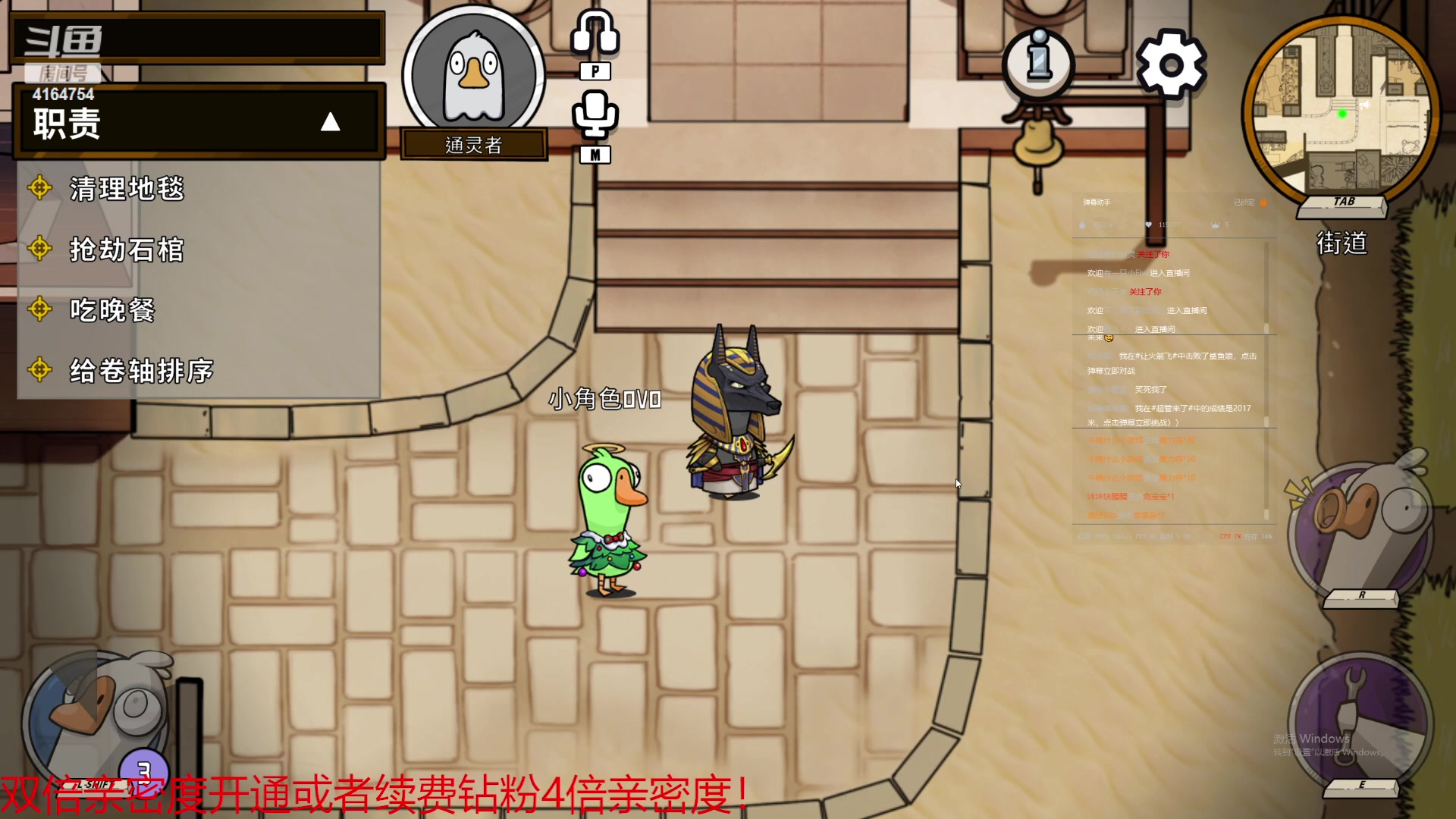Open the info button

[x=1039, y=61]
